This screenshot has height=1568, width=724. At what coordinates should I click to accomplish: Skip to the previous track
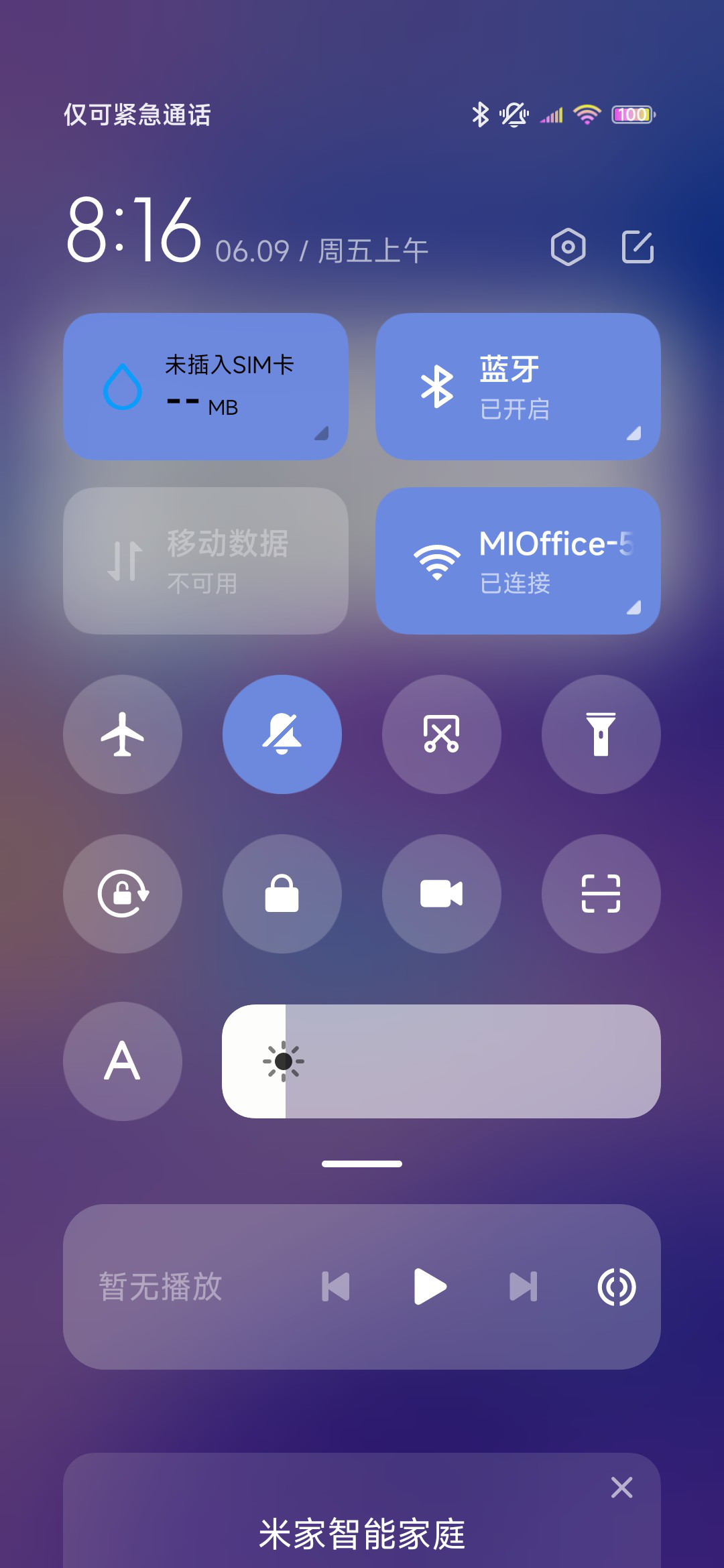coord(336,1287)
